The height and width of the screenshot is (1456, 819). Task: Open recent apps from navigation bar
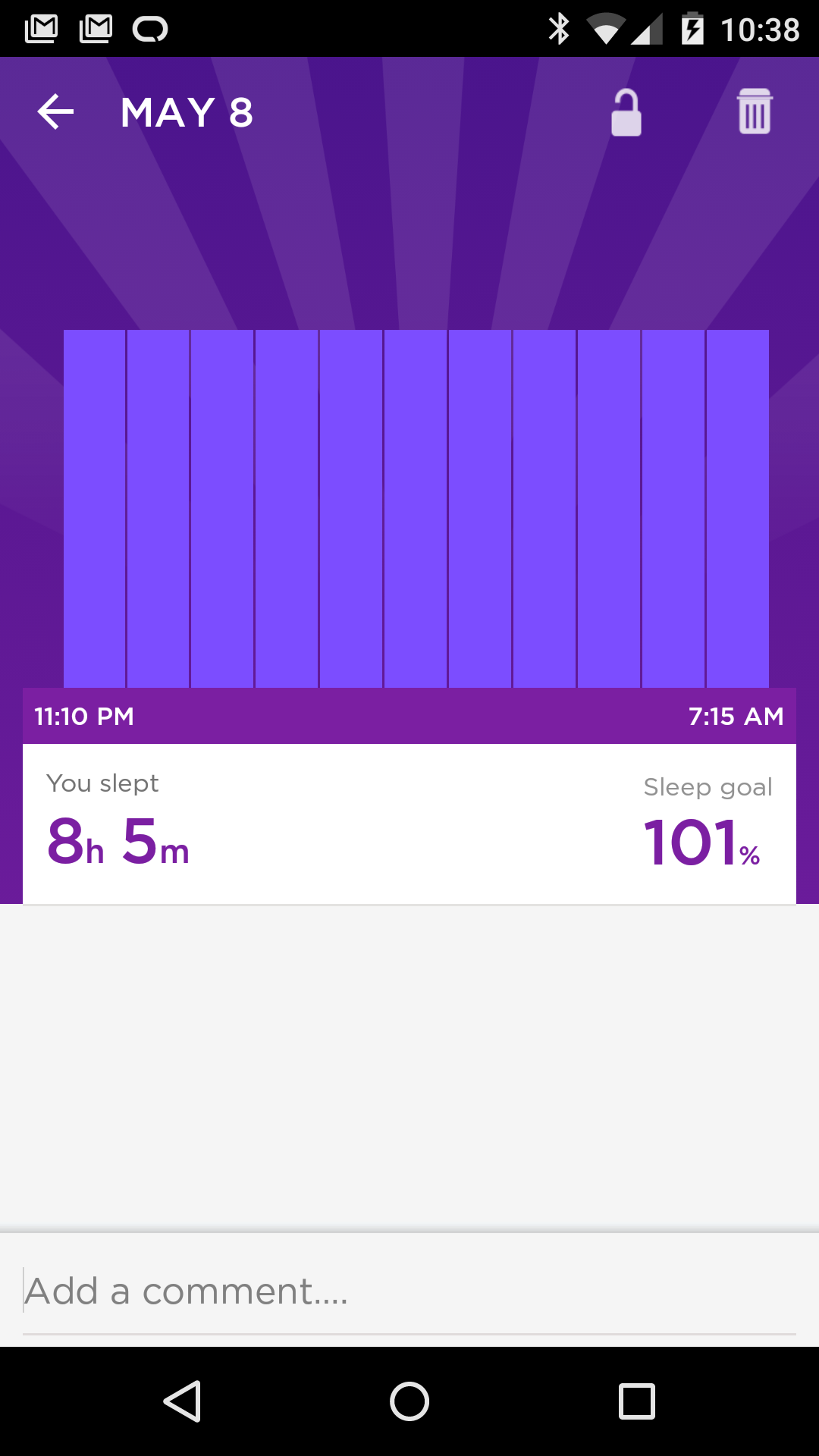636,1401
